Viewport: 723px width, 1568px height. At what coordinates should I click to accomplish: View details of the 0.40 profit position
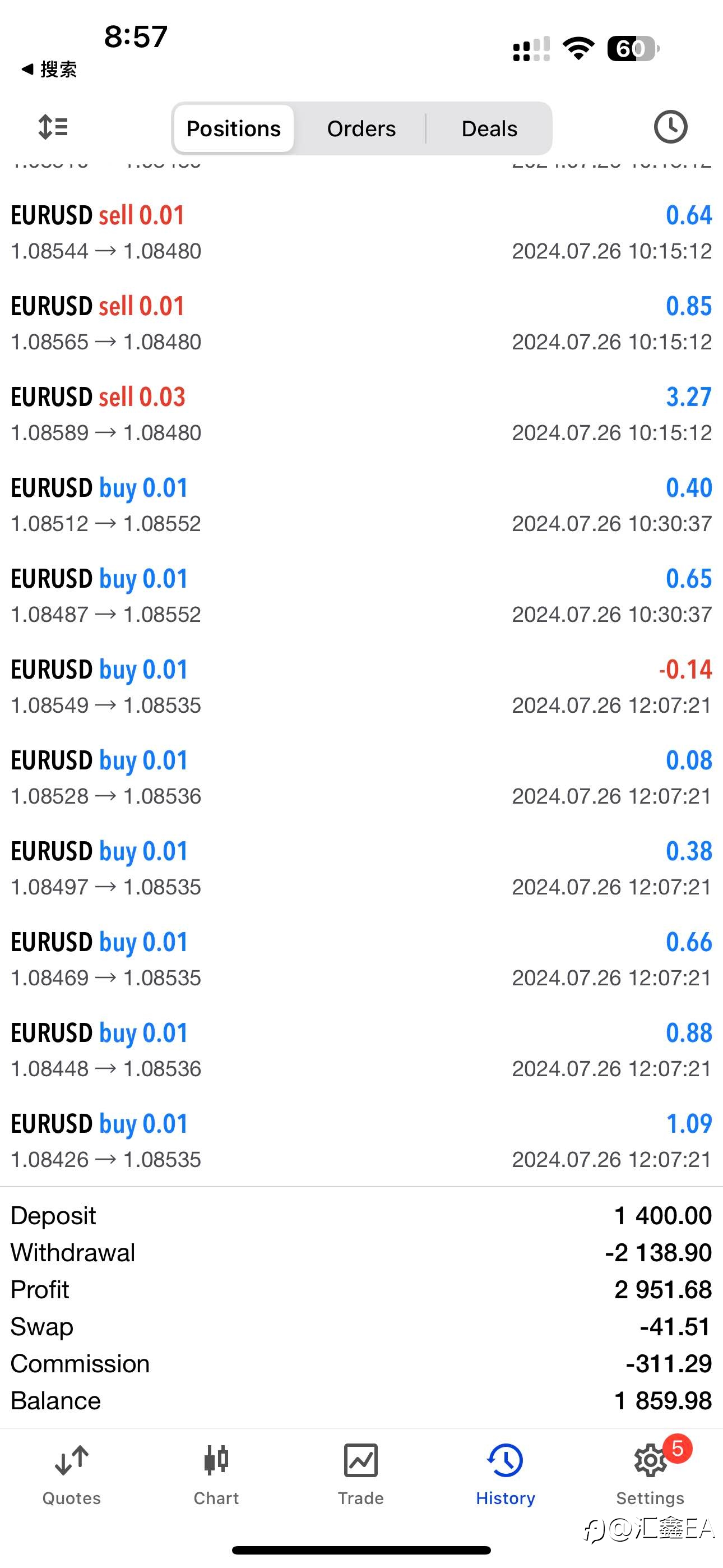pyautogui.click(x=361, y=505)
